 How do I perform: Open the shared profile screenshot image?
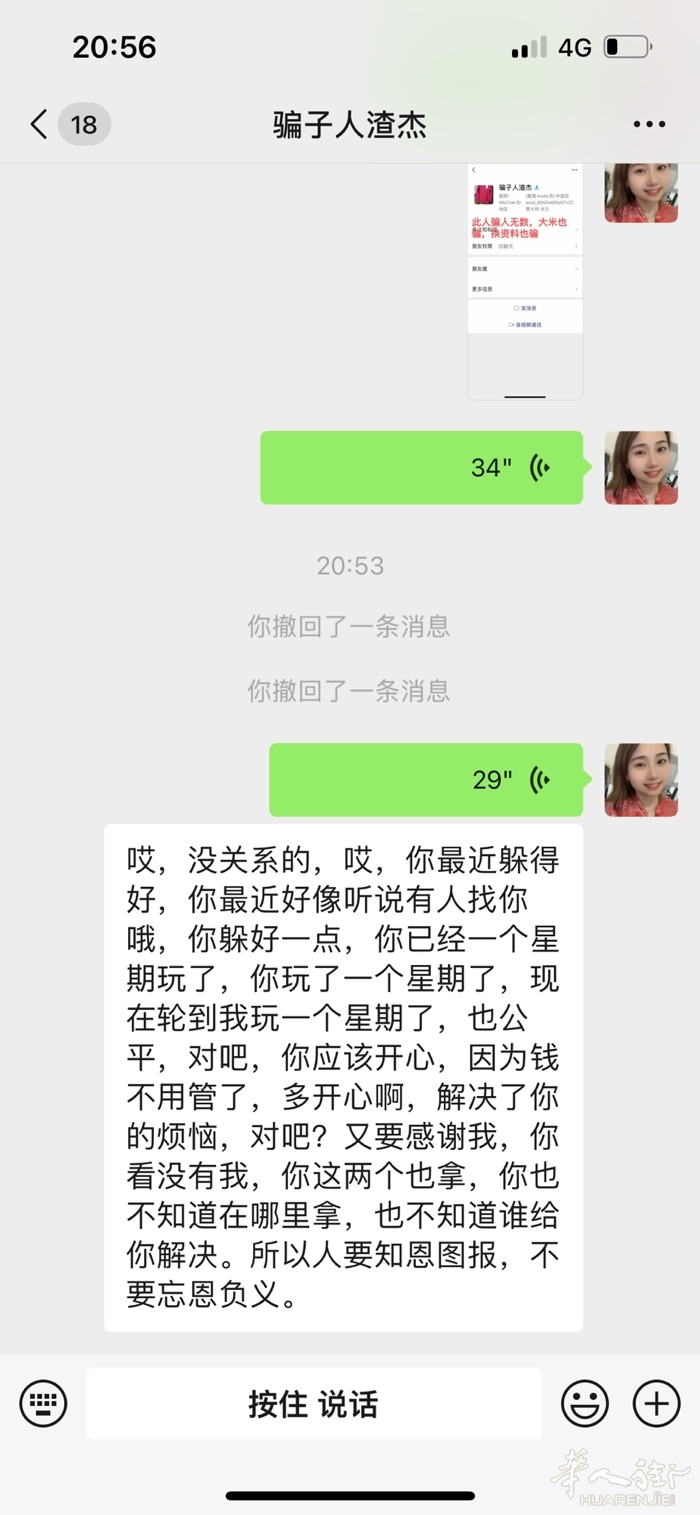point(525,281)
